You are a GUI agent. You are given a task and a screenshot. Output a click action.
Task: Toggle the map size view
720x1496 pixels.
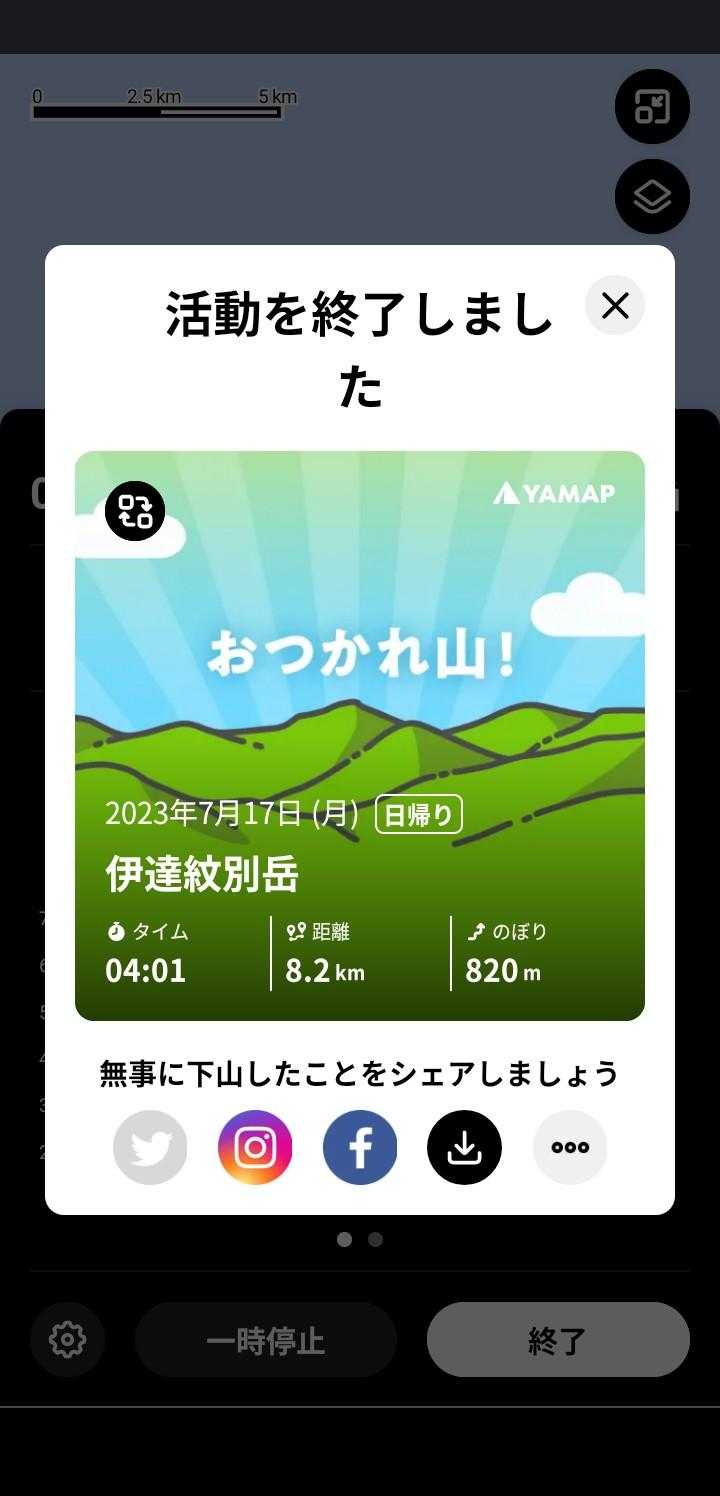click(652, 107)
